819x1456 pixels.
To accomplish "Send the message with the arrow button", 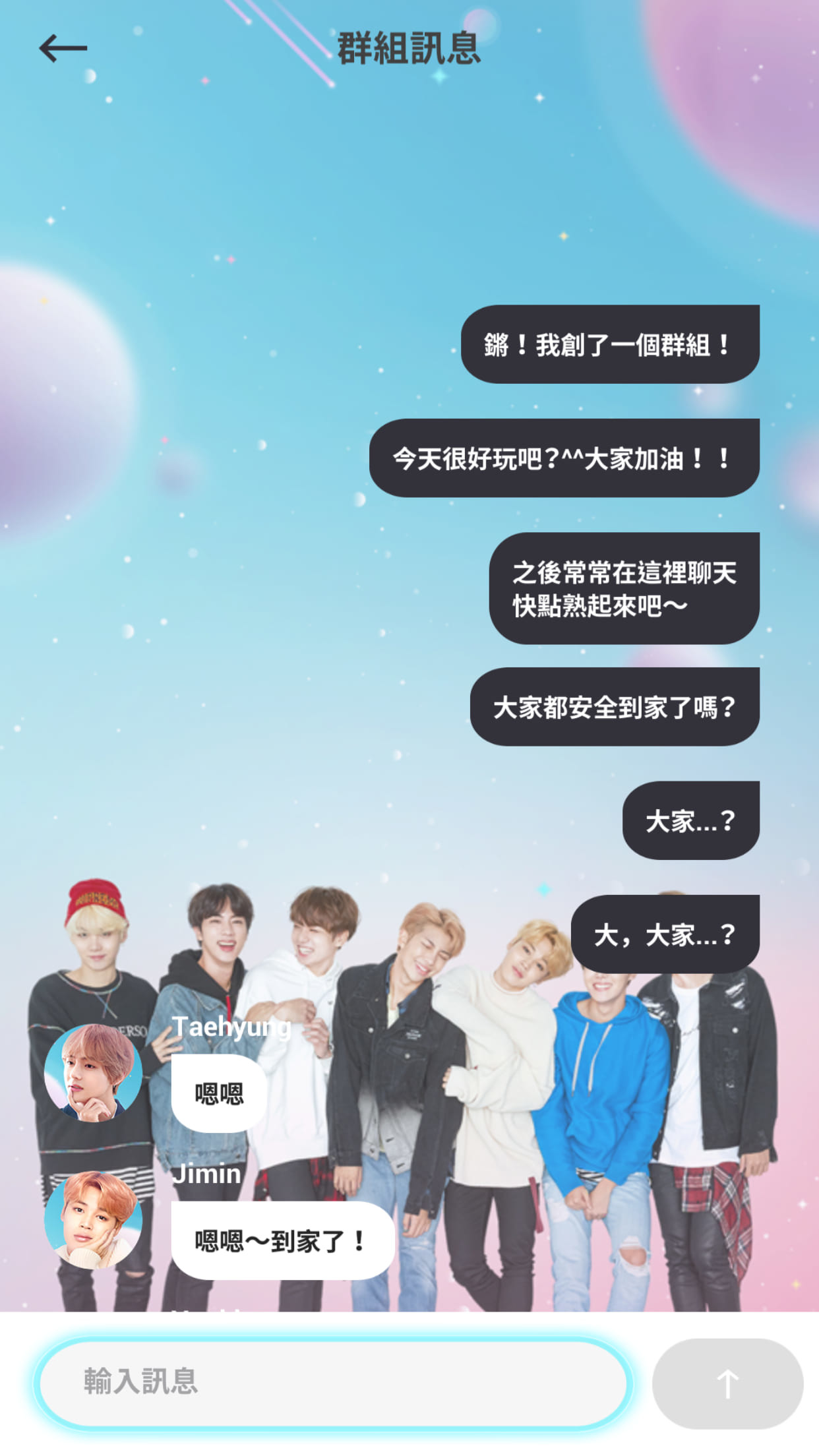I will tap(727, 1383).
